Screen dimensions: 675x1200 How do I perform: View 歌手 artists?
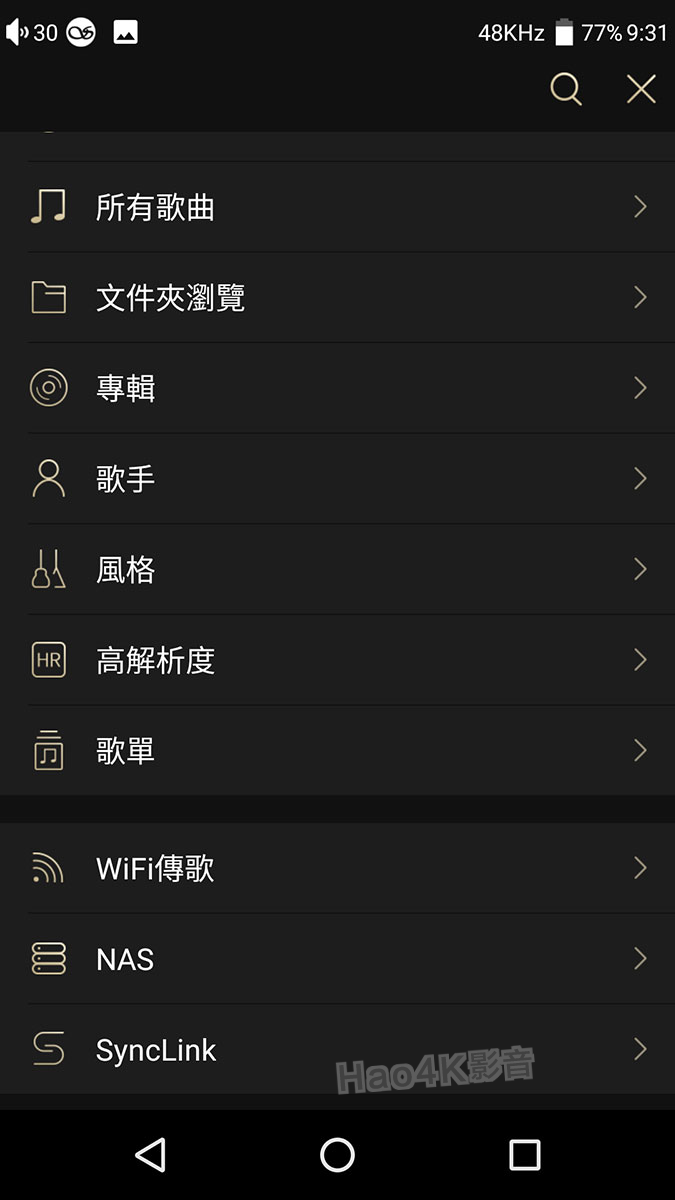point(337,479)
